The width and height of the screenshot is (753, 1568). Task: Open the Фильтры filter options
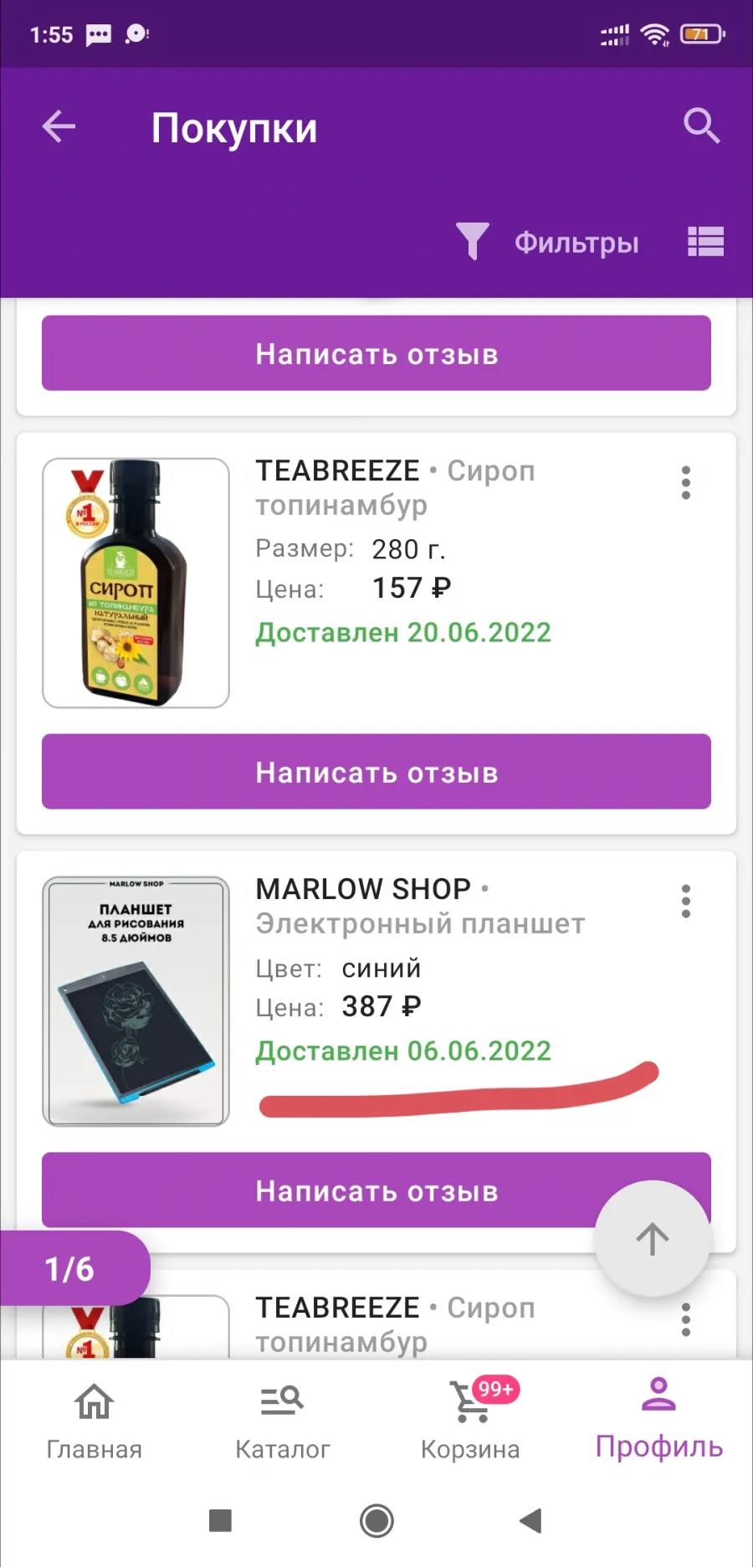pyautogui.click(x=548, y=242)
